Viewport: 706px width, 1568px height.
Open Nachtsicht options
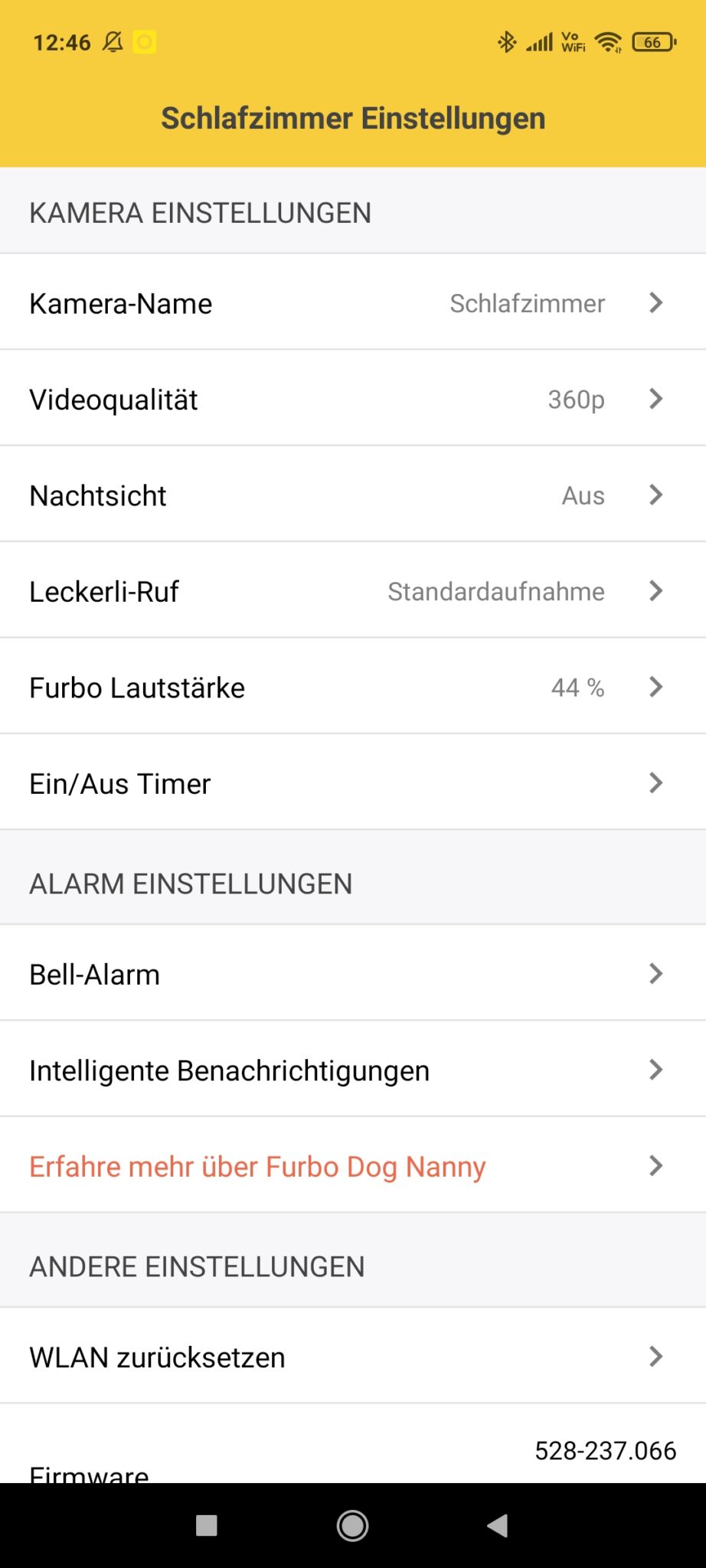click(x=352, y=495)
